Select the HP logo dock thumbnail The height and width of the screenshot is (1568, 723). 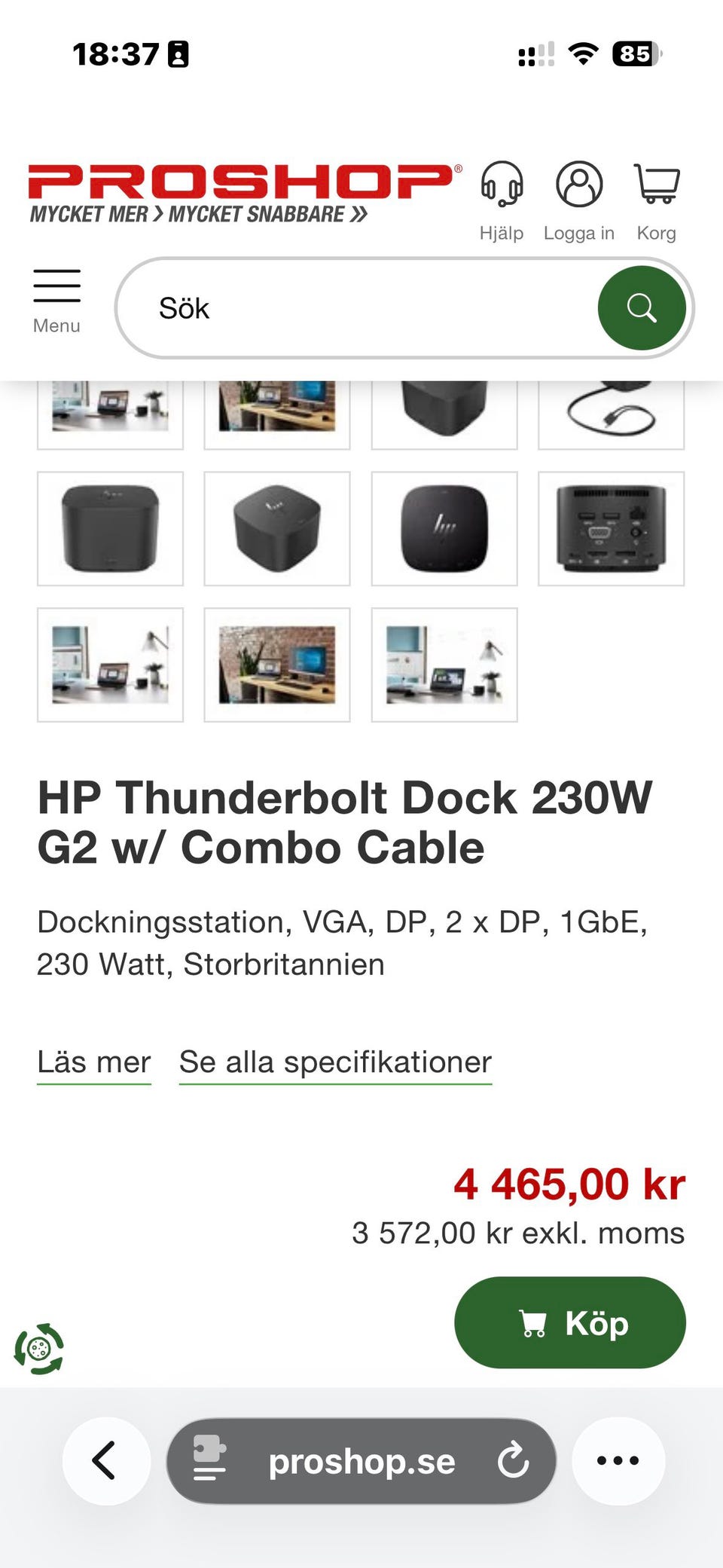(x=444, y=527)
